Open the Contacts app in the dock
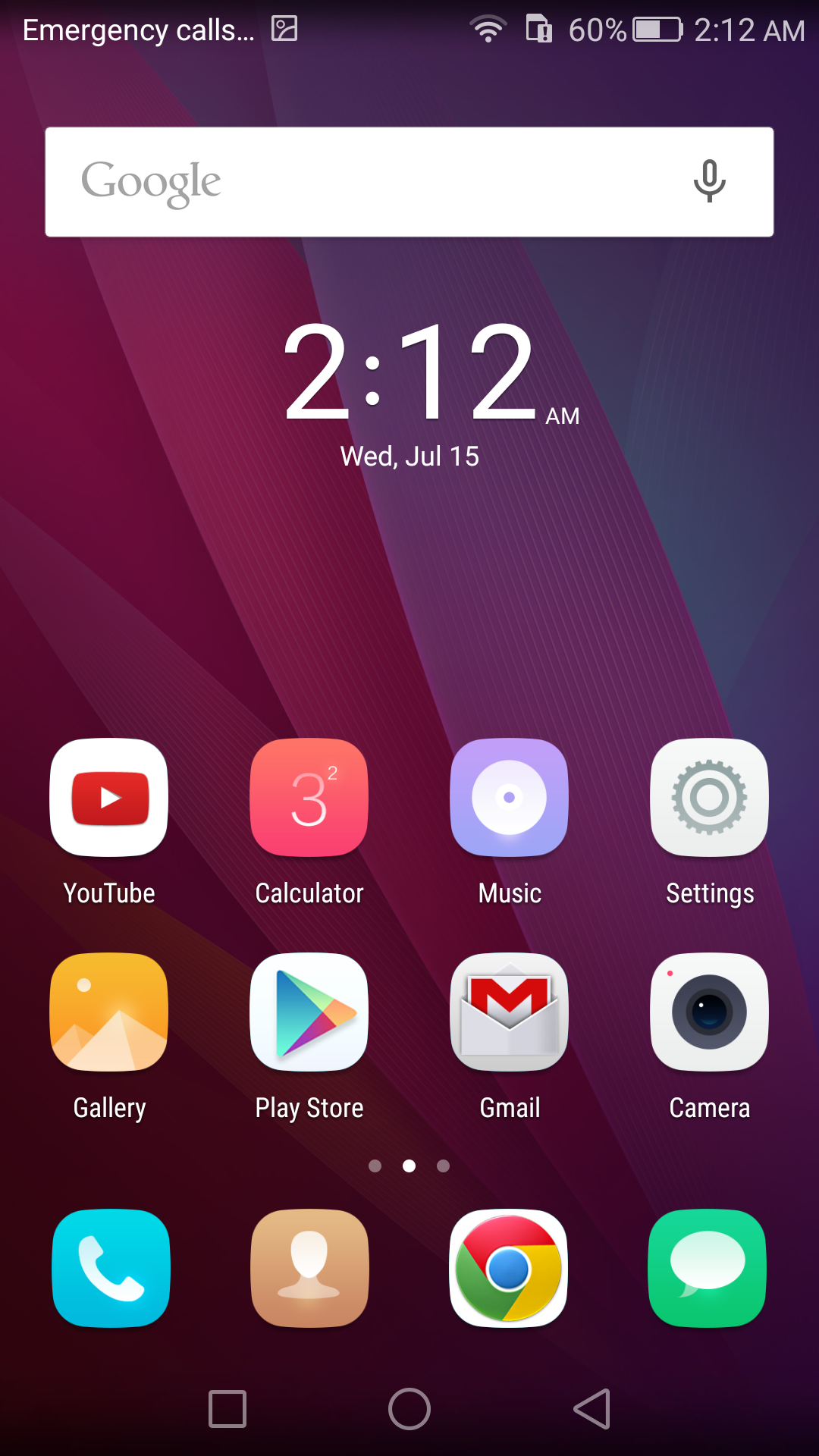The image size is (819, 1456). coord(309,1269)
